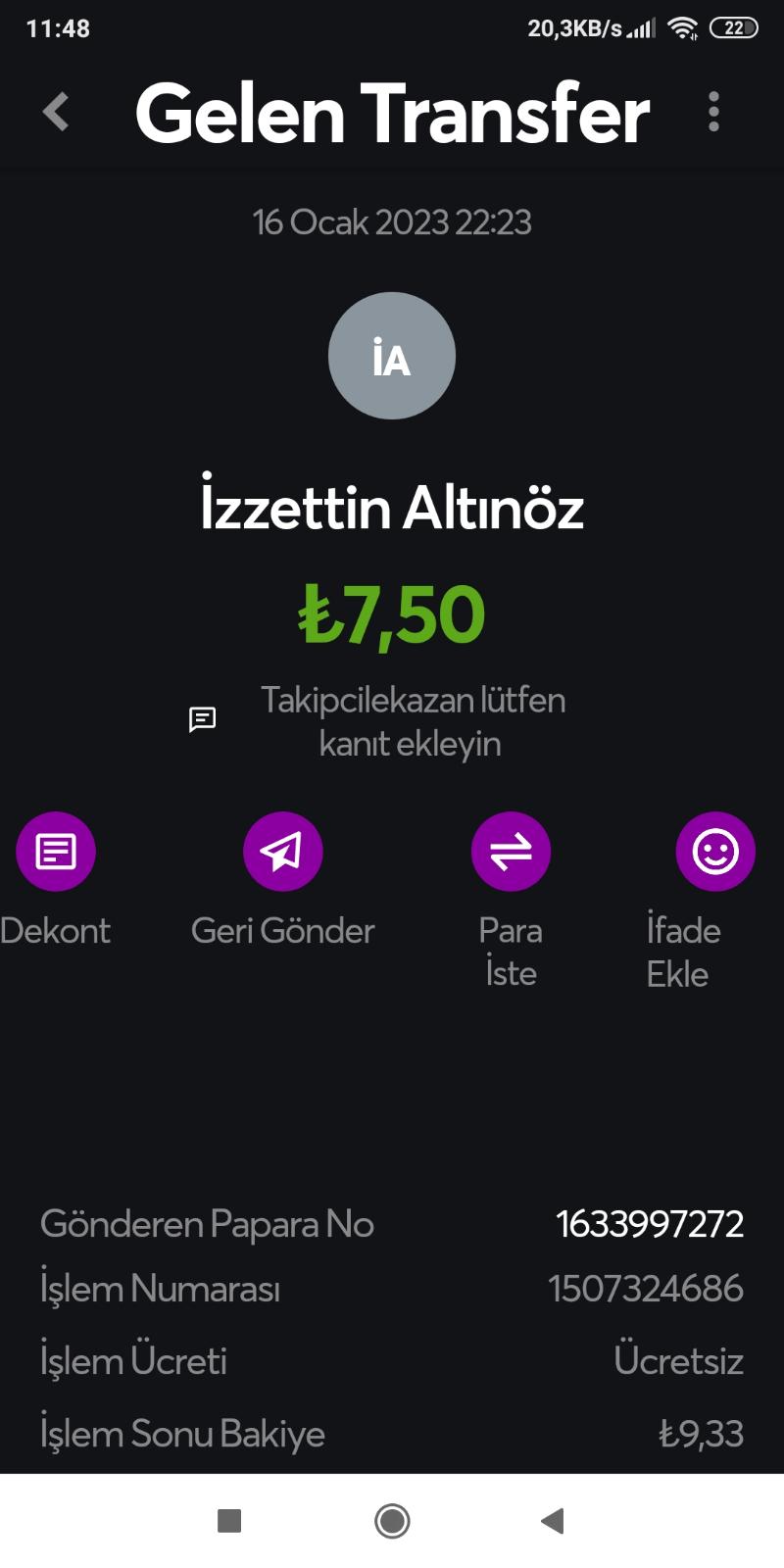This screenshot has width=784, height=1568.
Task: Select Para İste to request money
Action: [x=511, y=852]
